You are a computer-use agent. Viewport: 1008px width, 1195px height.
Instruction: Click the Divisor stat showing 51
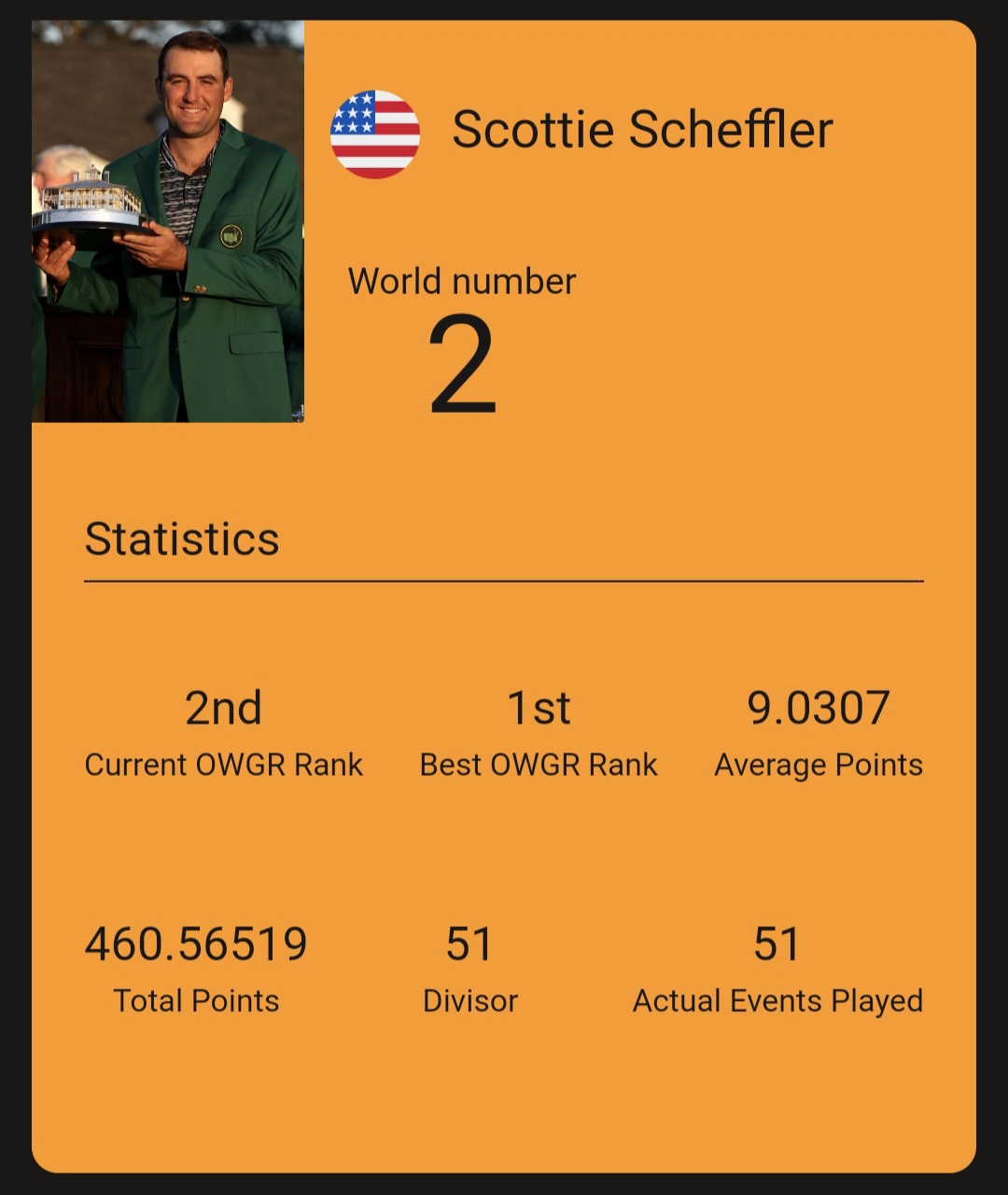click(x=471, y=944)
